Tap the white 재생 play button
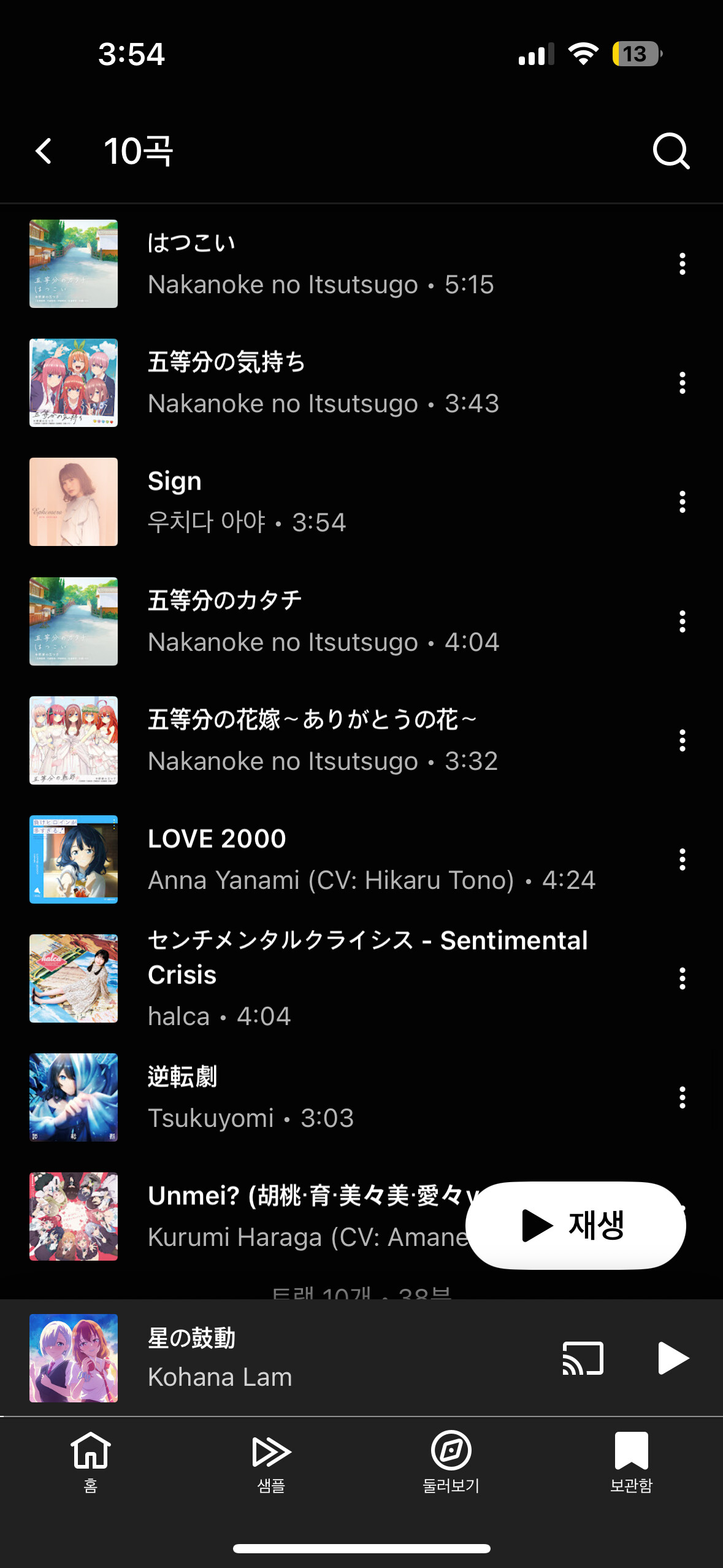723x1568 pixels. coord(575,1225)
